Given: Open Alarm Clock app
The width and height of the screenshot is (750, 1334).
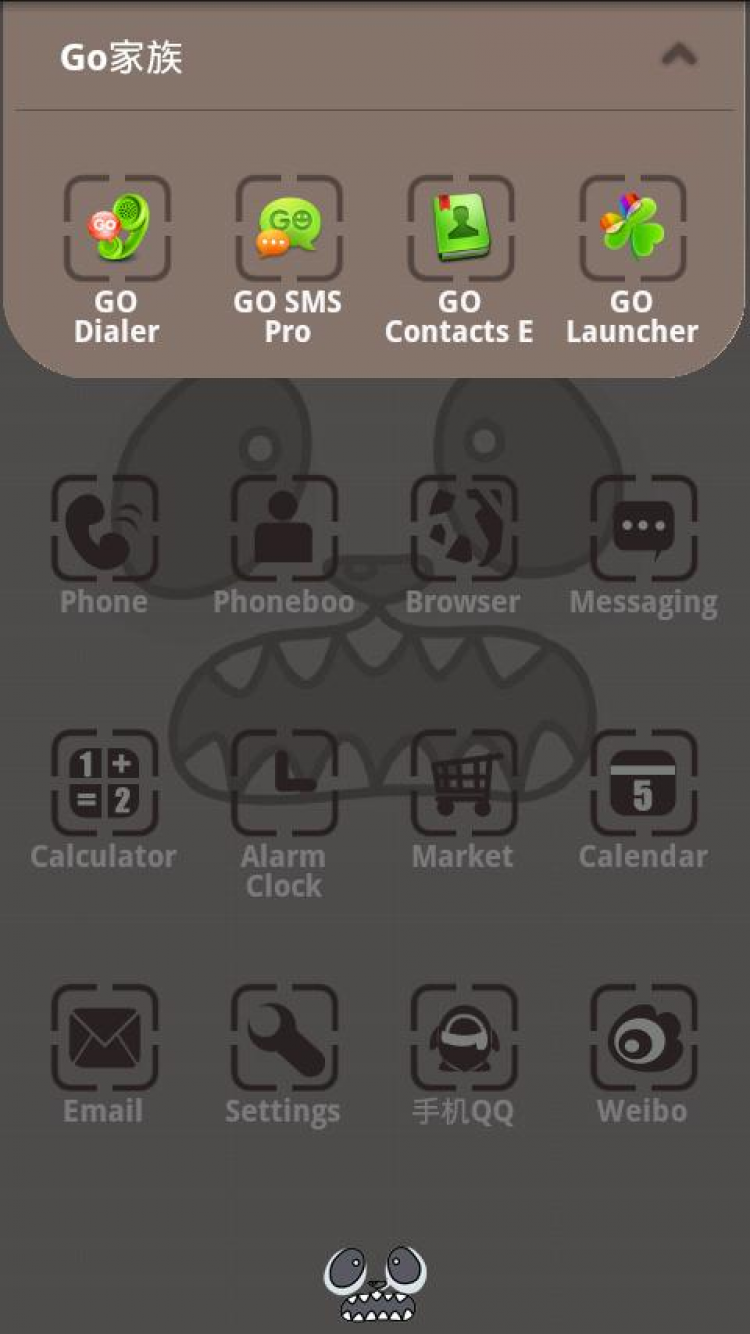Looking at the screenshot, I should click(284, 783).
